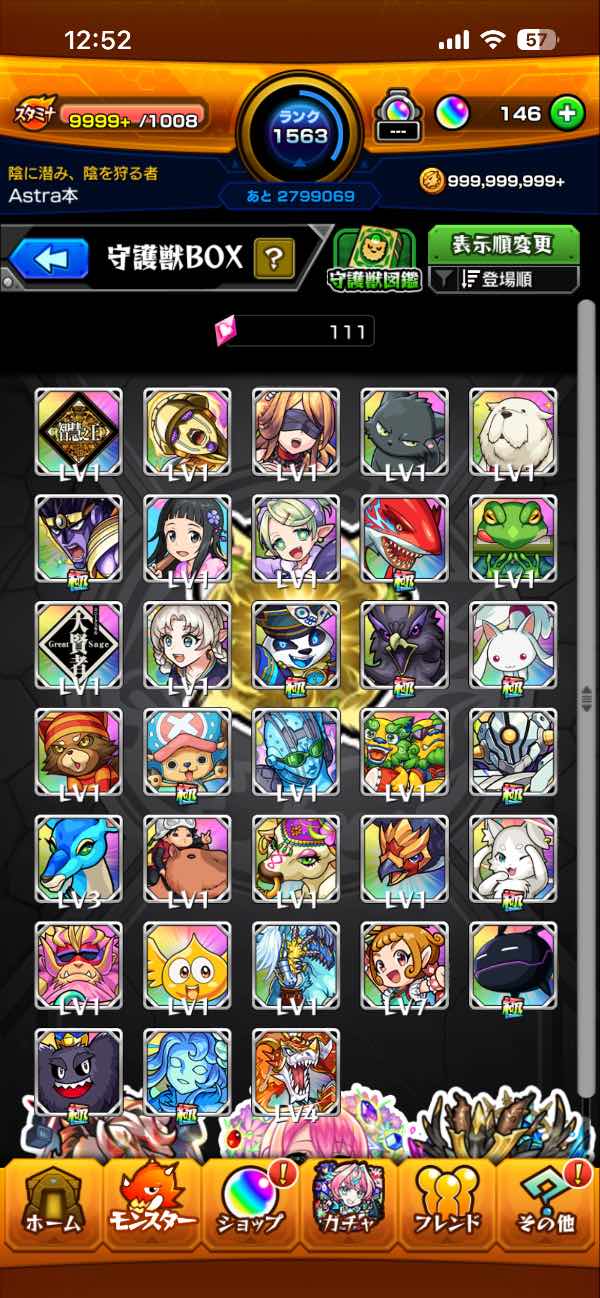Image resolution: width=600 pixels, height=1298 pixels.
Task: Select the 大賢者 Great Sage tile
Action: tap(79, 645)
